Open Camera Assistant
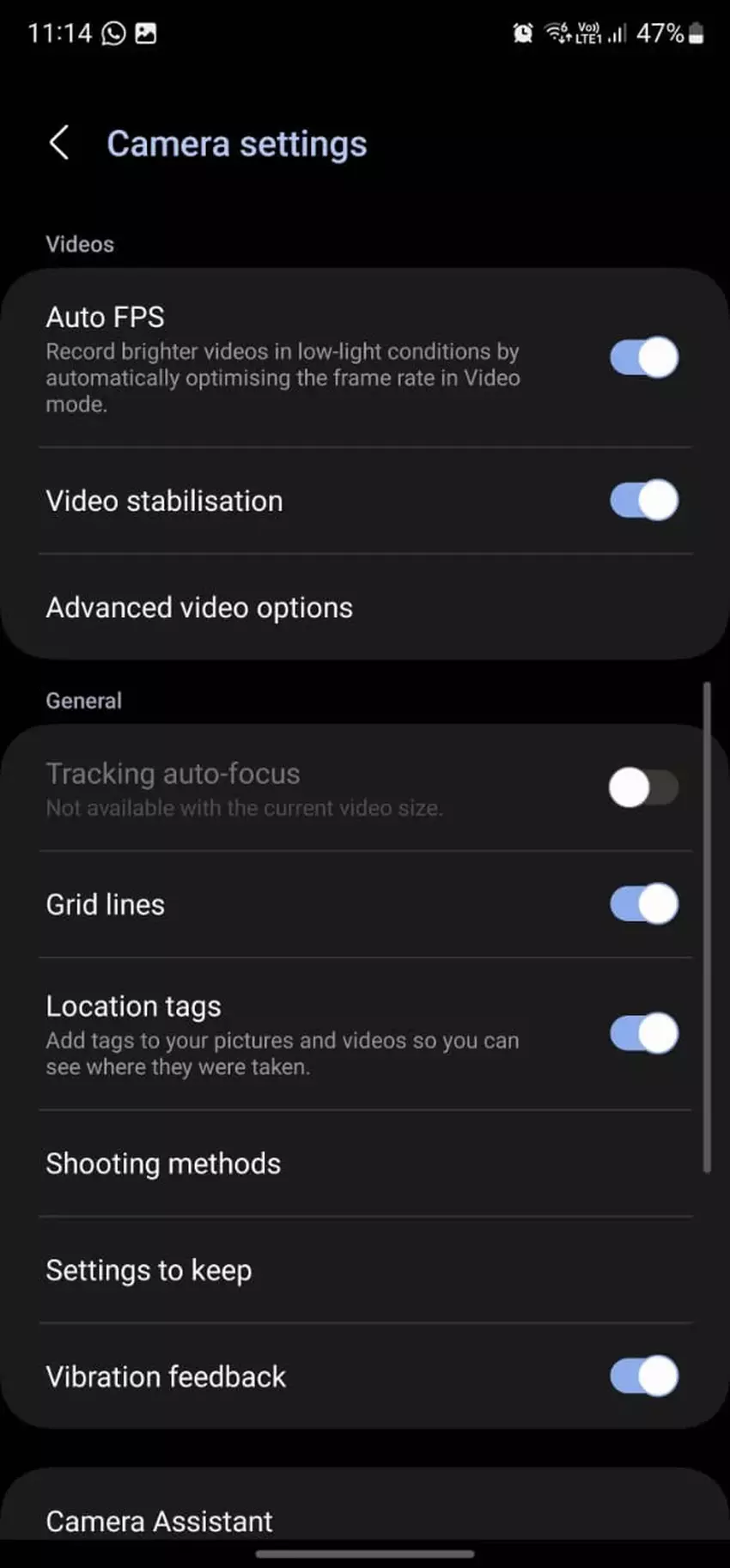The height and width of the screenshot is (1568, 730). coord(159,1521)
